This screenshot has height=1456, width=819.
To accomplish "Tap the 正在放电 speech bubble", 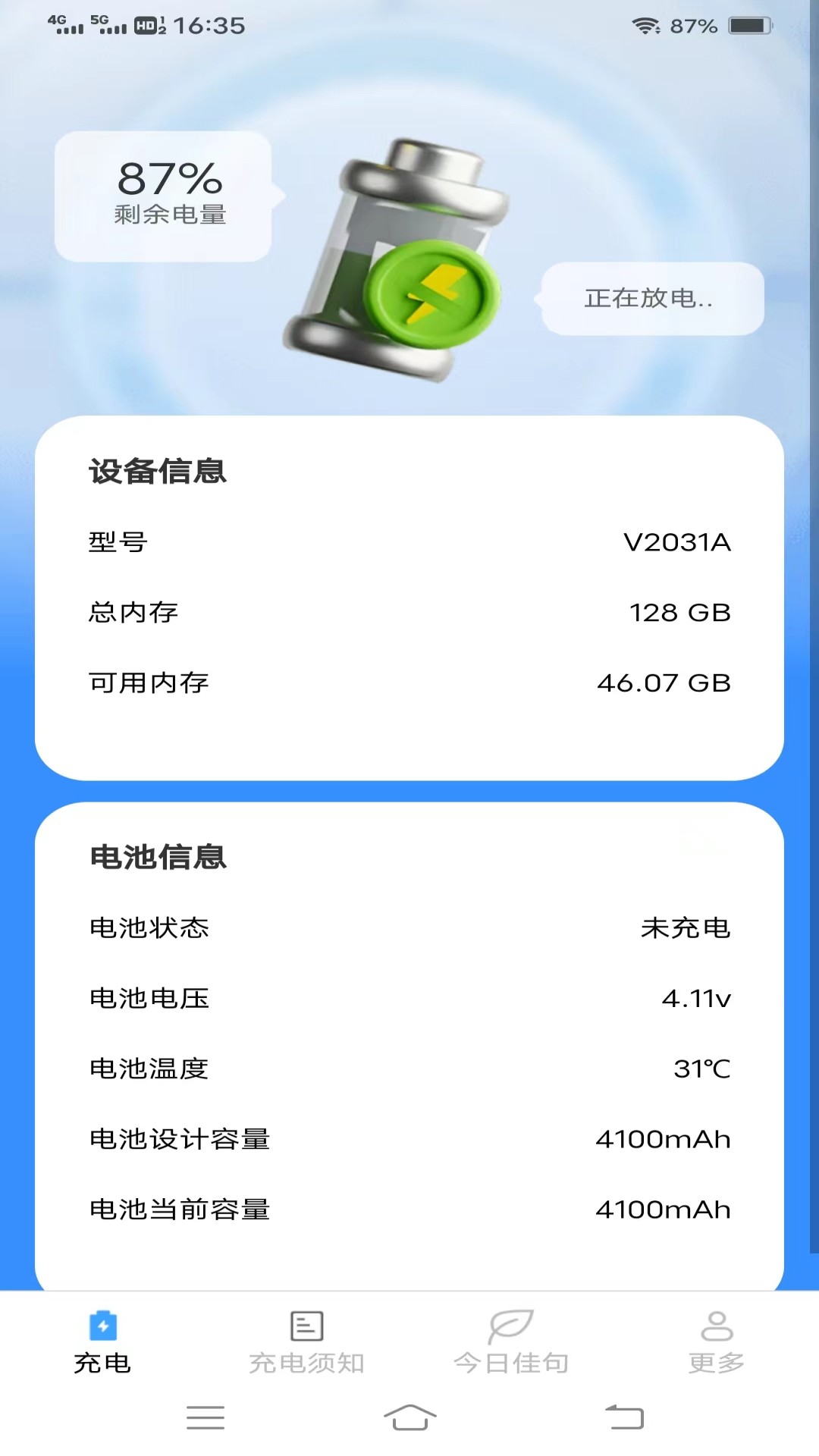I will (651, 298).
